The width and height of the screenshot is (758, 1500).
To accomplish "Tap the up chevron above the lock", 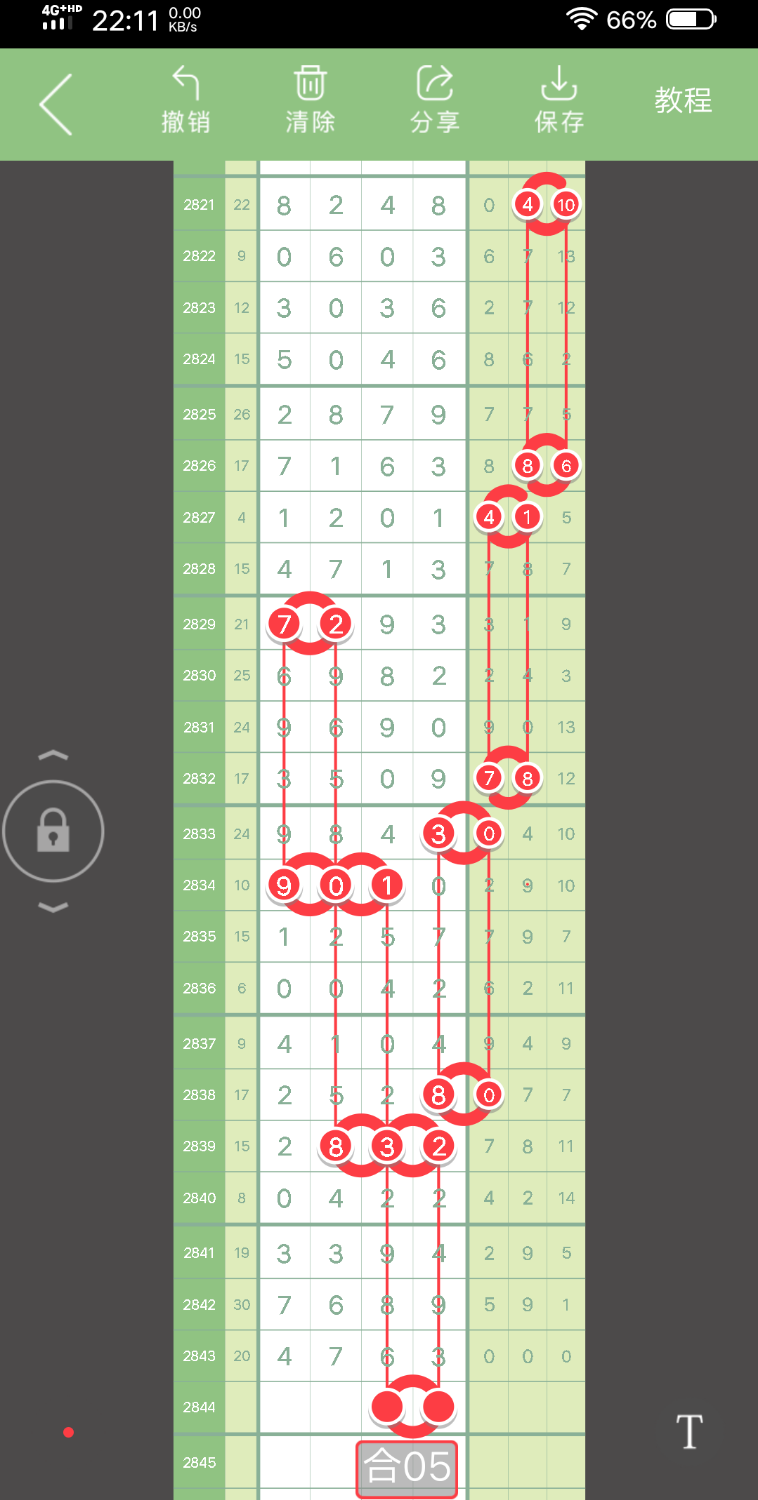I will pos(53,755).
